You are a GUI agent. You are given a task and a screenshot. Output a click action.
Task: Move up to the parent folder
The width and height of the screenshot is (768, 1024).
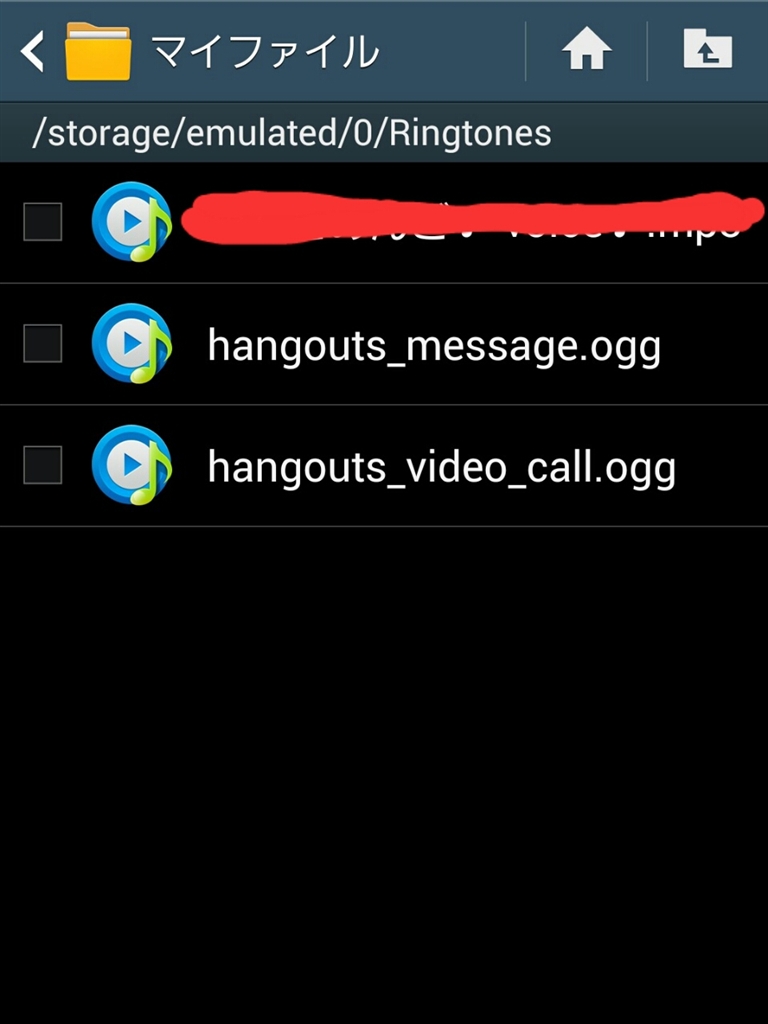[707, 50]
